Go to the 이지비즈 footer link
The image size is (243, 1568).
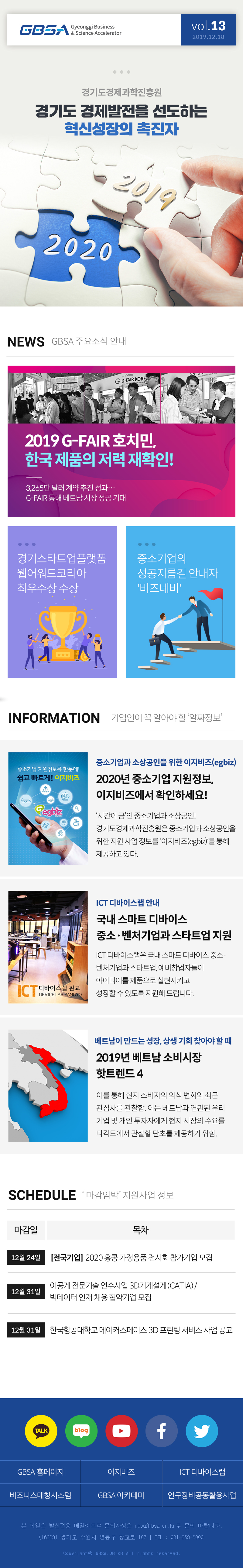121,1472
